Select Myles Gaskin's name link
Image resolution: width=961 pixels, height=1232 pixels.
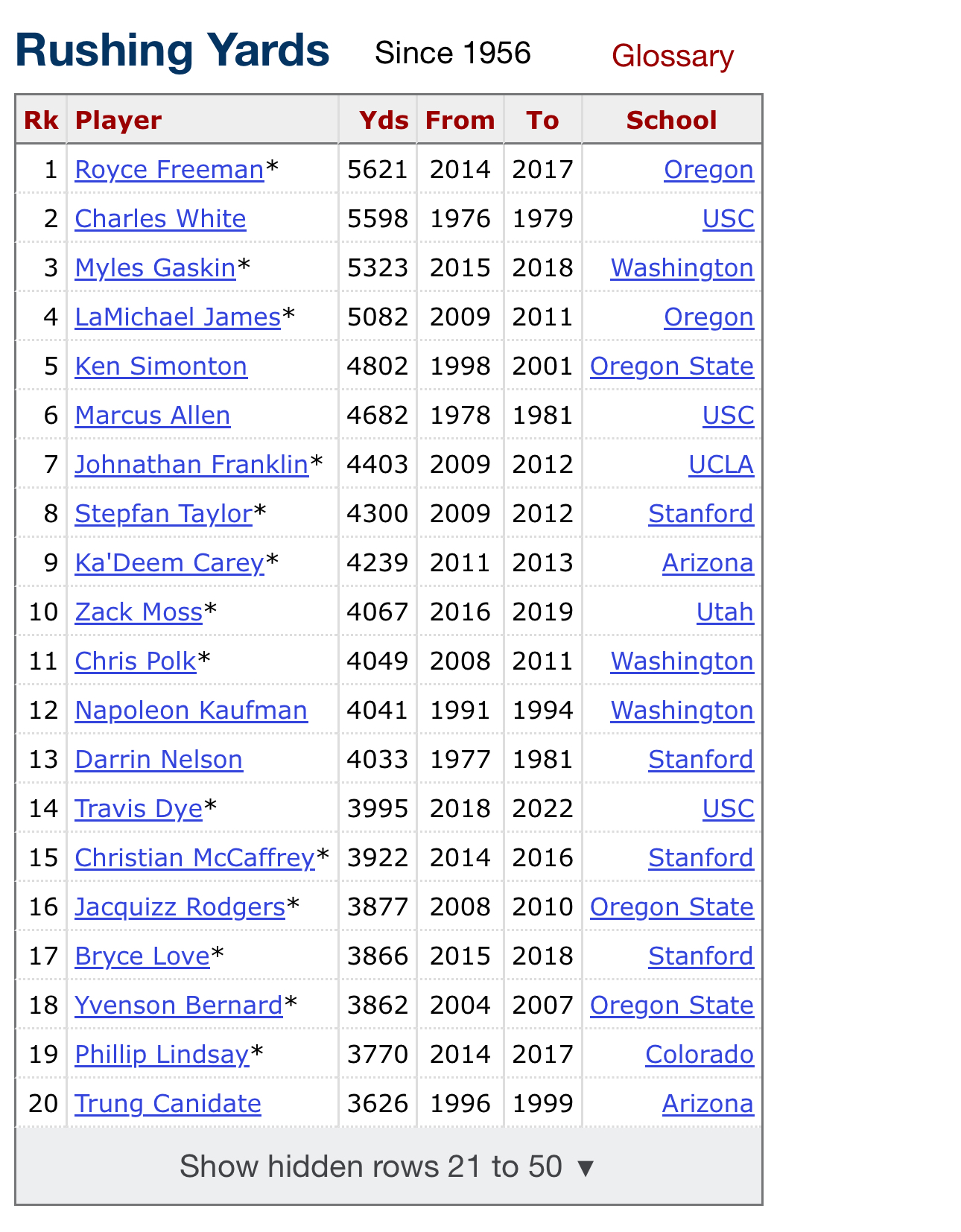pyautogui.click(x=155, y=268)
